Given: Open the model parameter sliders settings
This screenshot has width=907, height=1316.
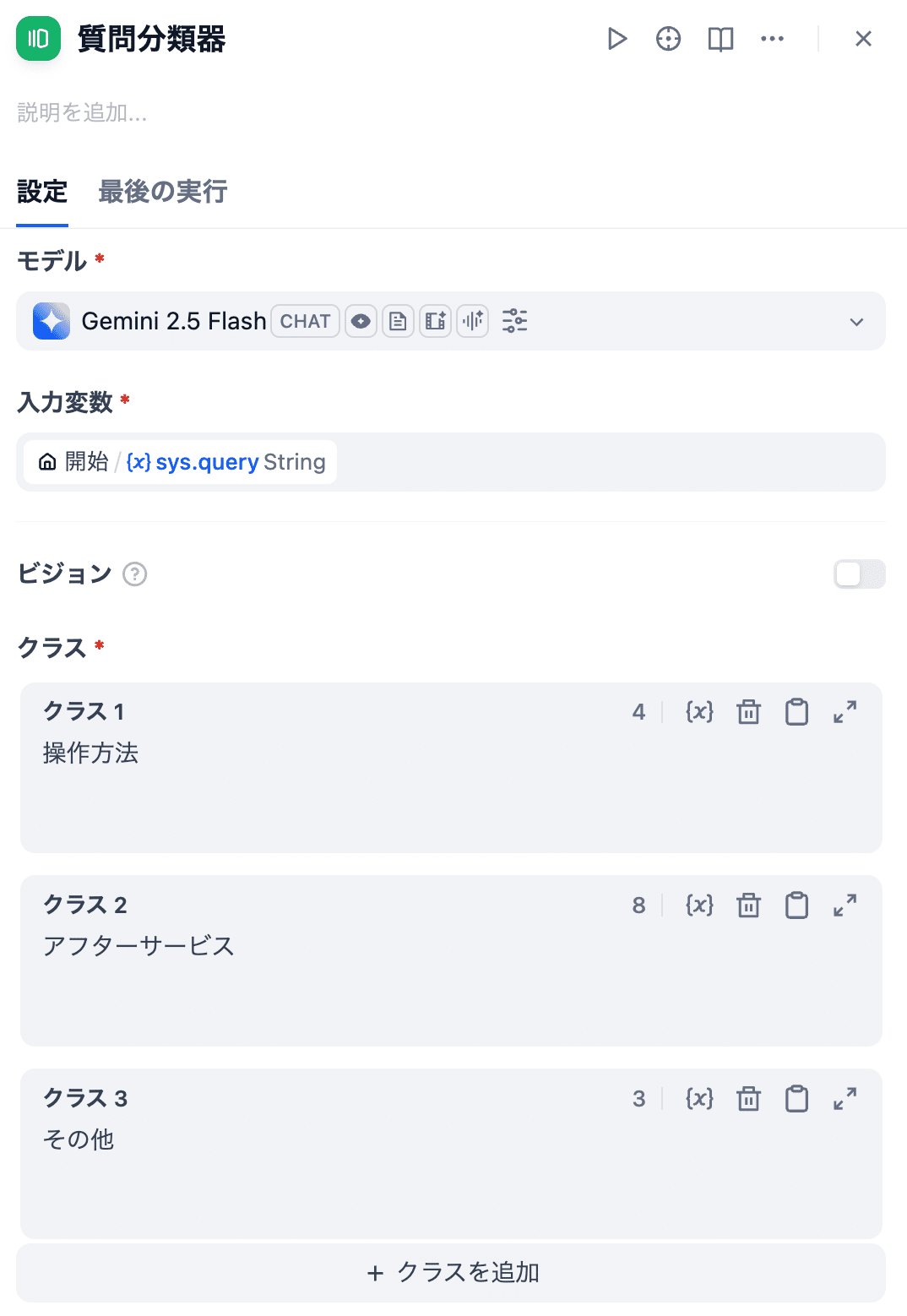Looking at the screenshot, I should (514, 321).
